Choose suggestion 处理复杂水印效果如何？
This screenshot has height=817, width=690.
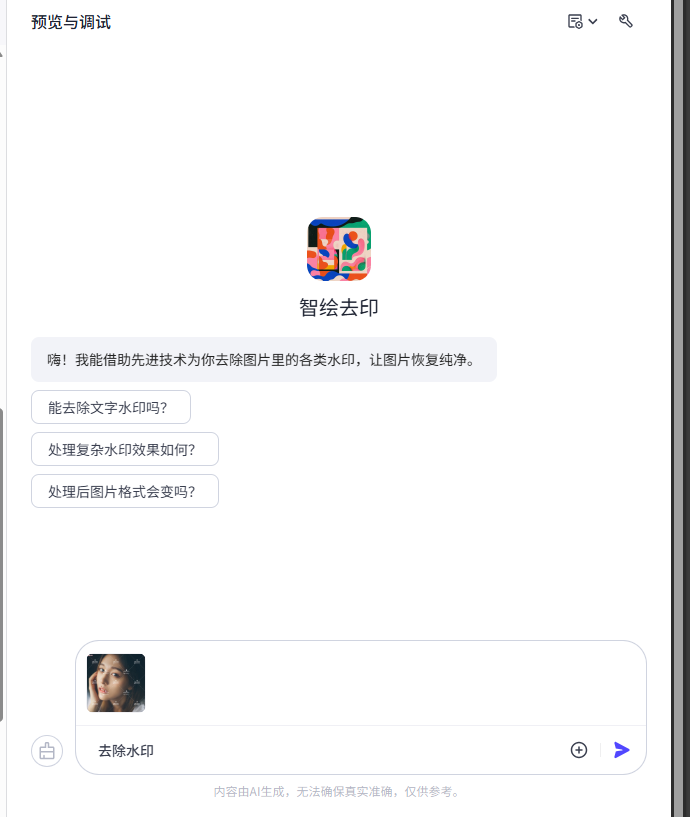[124, 449]
